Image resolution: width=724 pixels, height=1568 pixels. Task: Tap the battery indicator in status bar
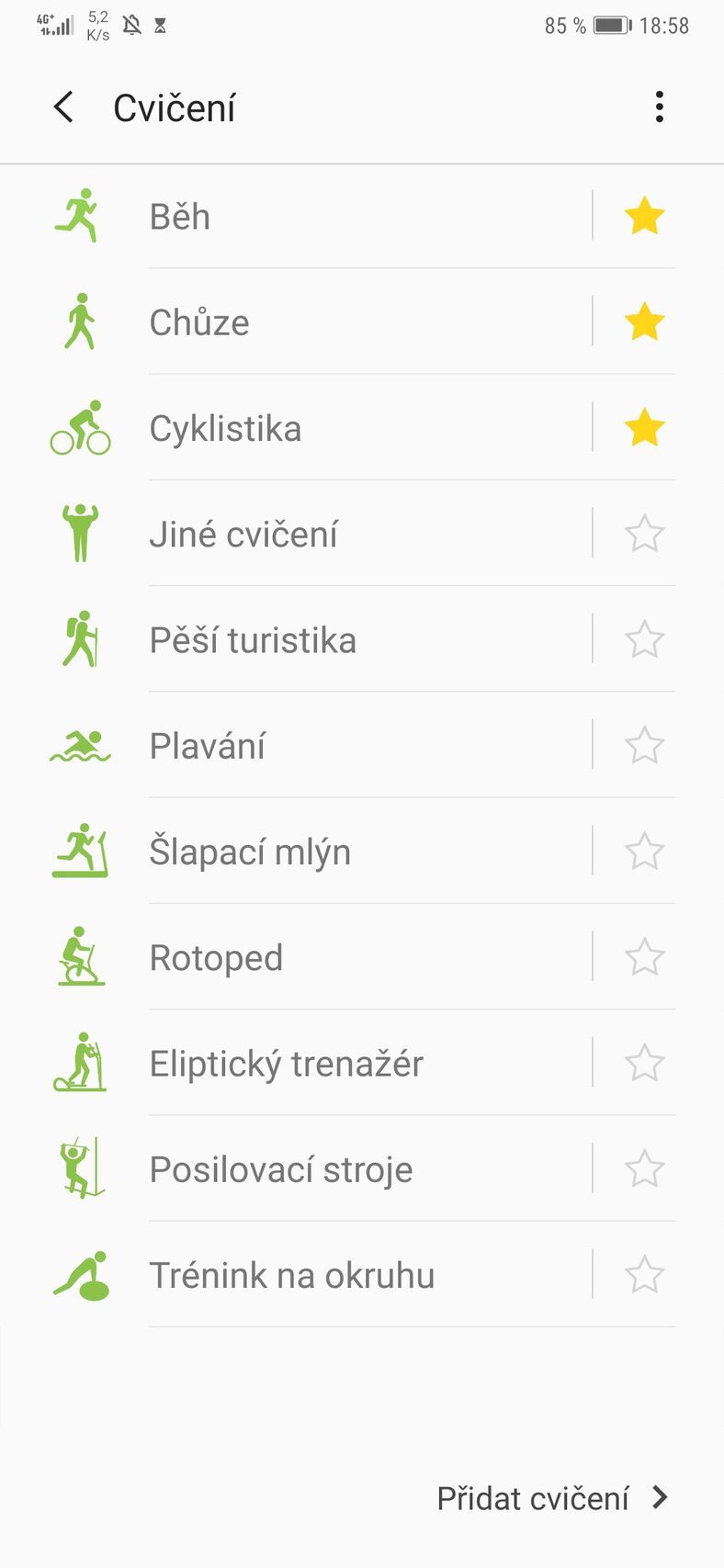[615, 26]
